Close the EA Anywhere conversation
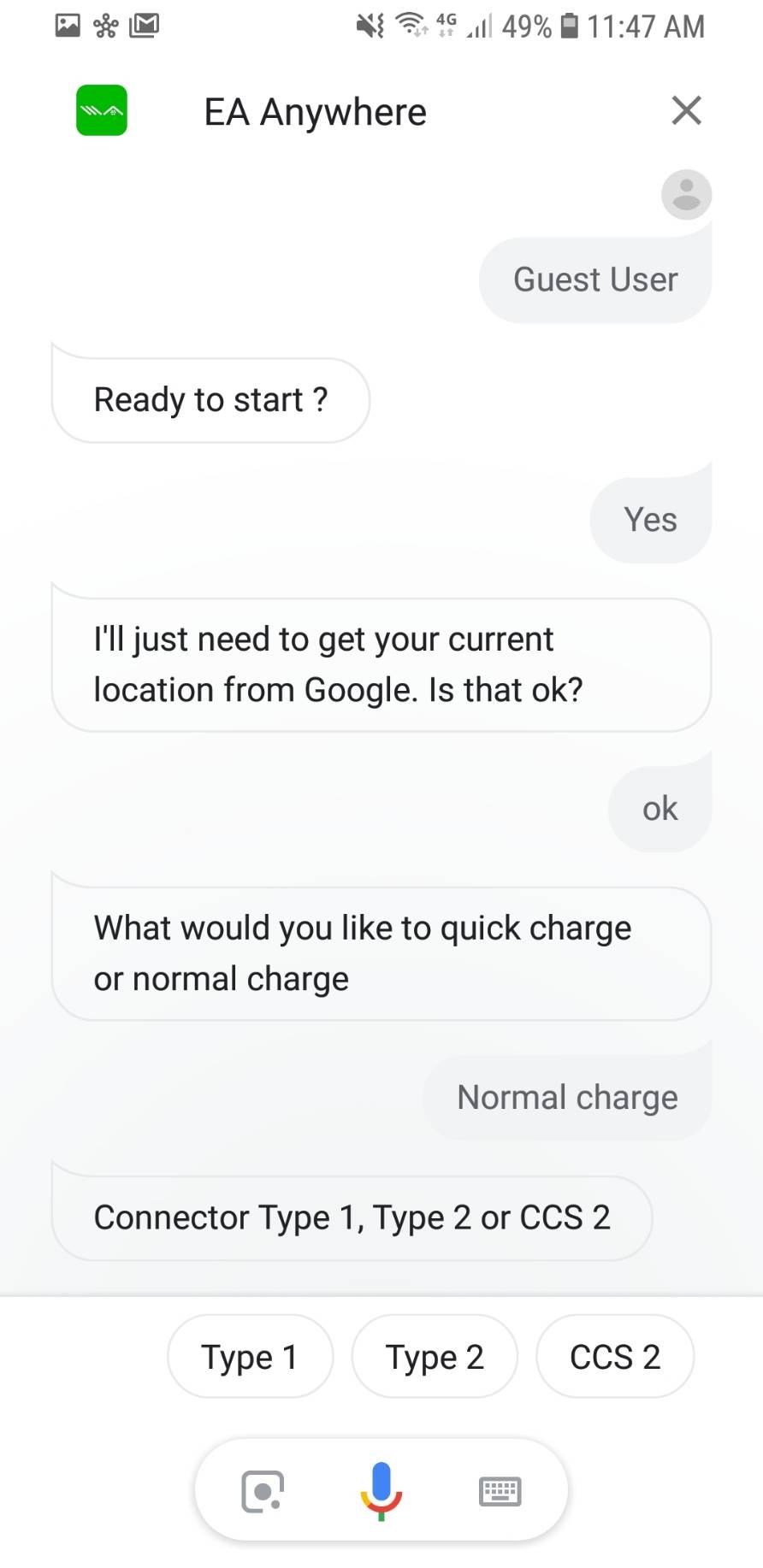 coord(686,110)
